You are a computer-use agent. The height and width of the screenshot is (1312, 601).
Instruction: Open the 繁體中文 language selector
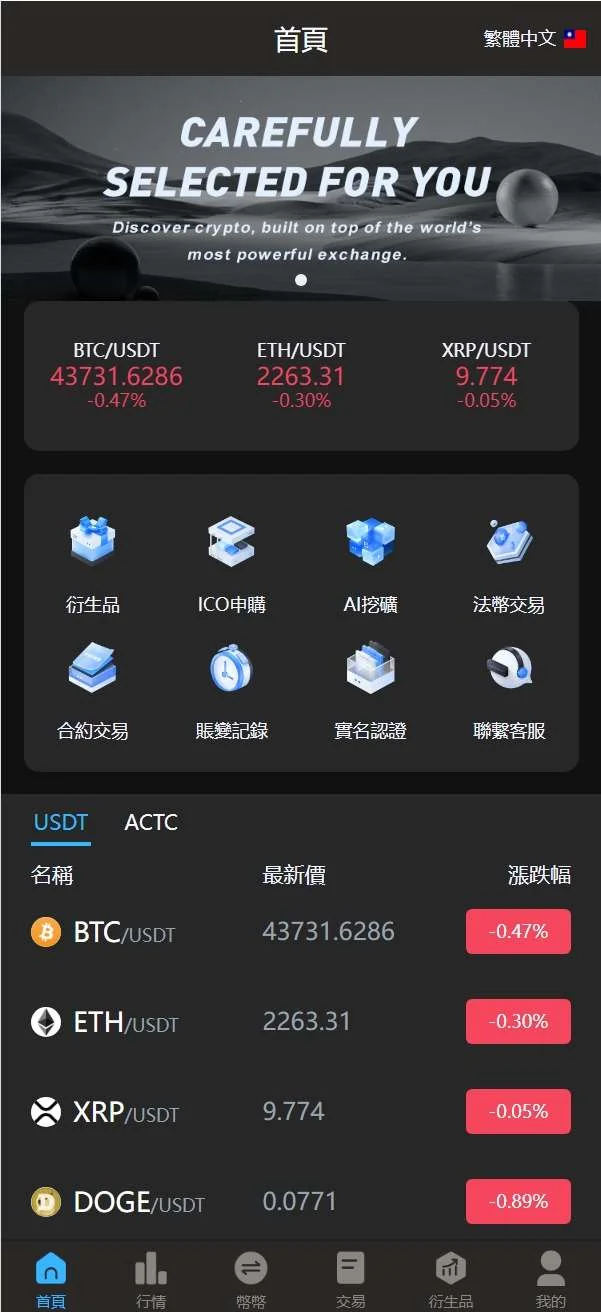(x=534, y=39)
